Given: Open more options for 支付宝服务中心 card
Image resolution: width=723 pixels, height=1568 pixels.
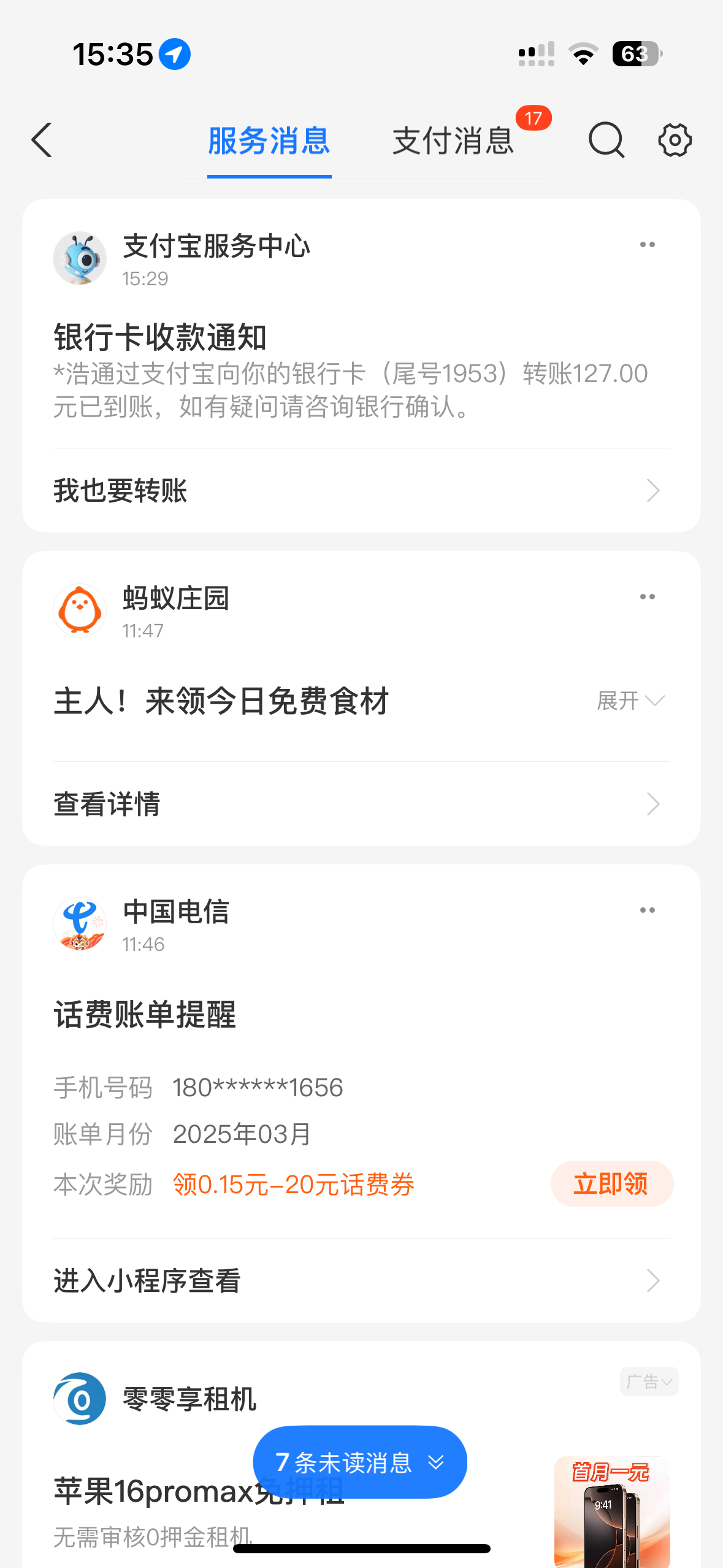Looking at the screenshot, I should pyautogui.click(x=648, y=245).
